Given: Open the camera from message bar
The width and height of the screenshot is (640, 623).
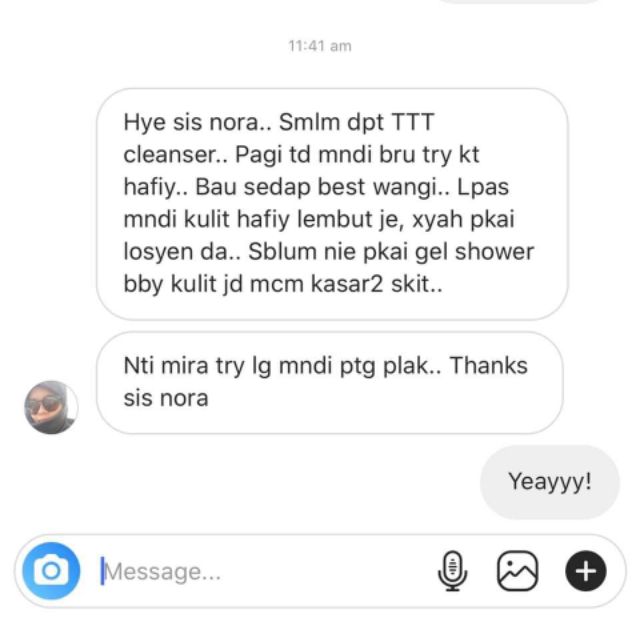Looking at the screenshot, I should coord(51,571).
